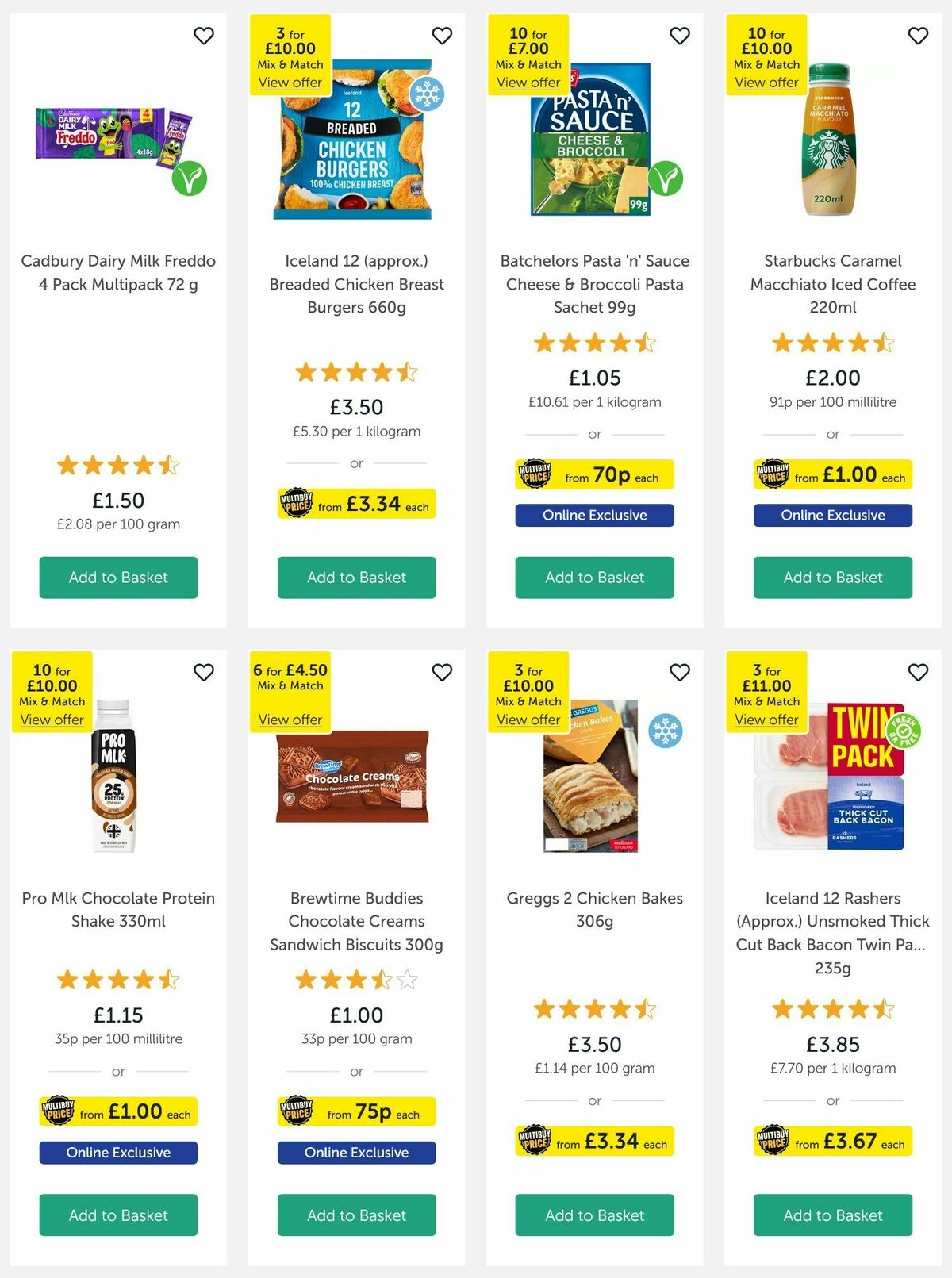Add Batchelors Pasta 'n' Sauce to basket
Viewport: 952px width, 1278px height.
pos(593,578)
